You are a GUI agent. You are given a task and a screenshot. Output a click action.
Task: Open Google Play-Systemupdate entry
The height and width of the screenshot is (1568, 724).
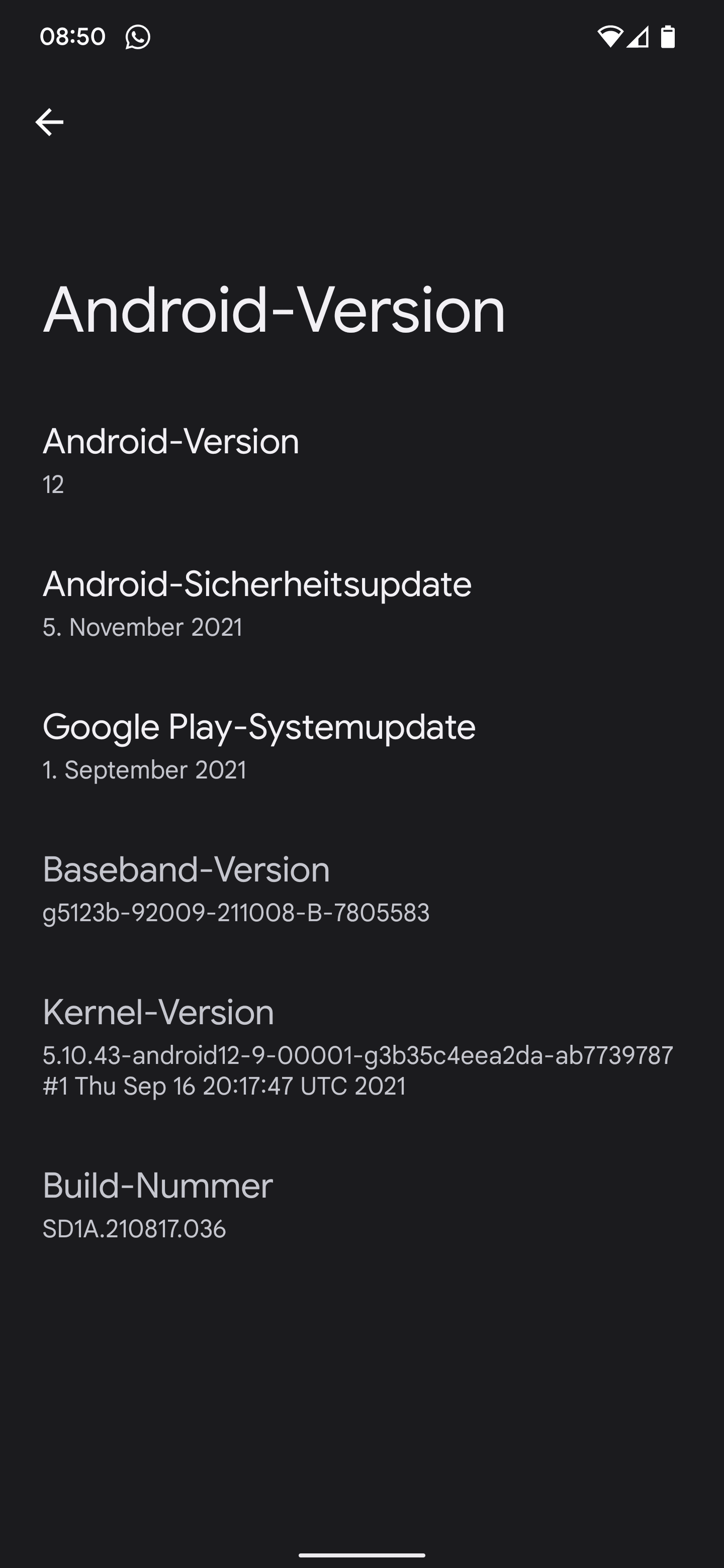pyautogui.click(x=361, y=746)
